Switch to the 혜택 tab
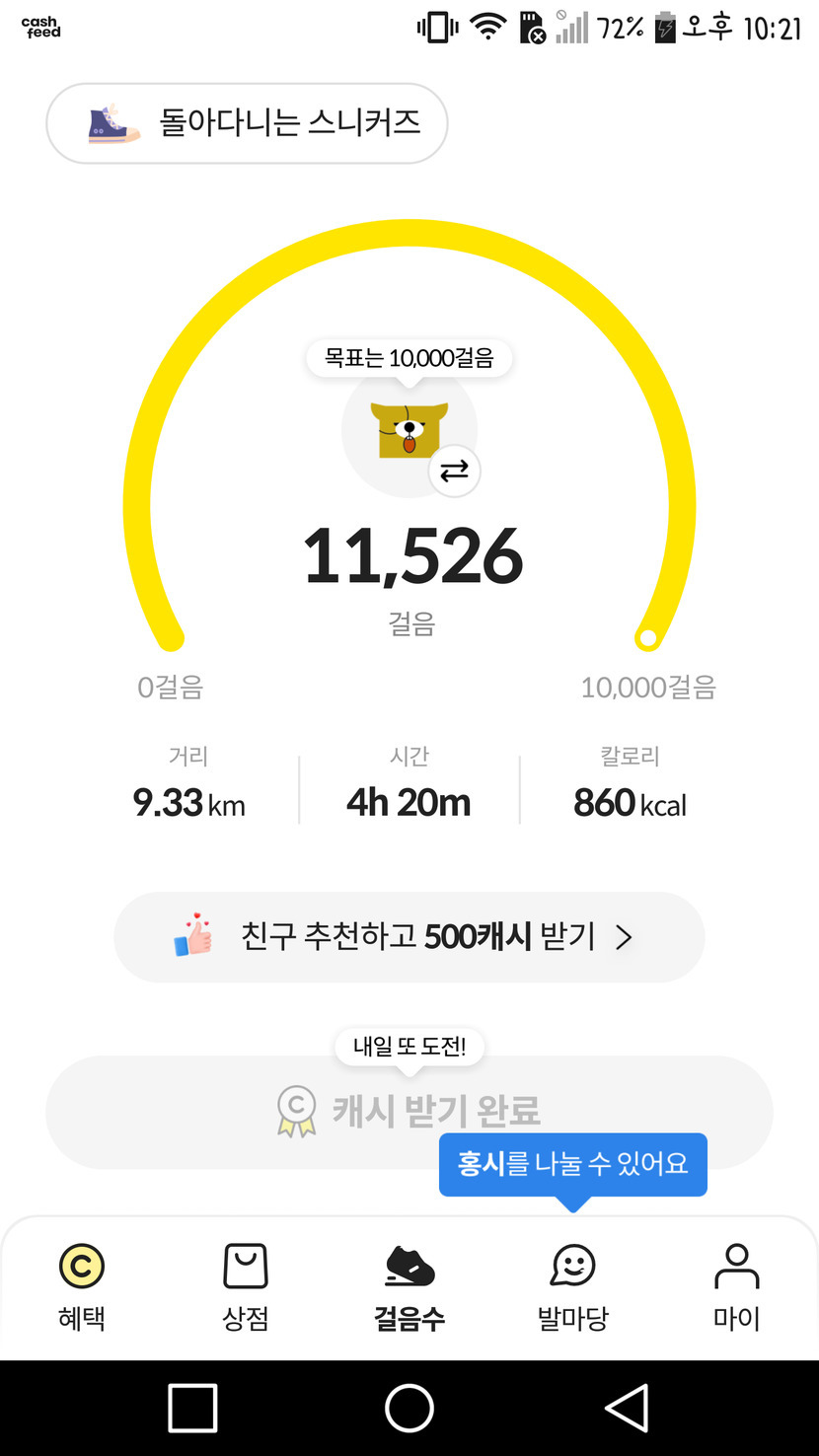 click(82, 1286)
